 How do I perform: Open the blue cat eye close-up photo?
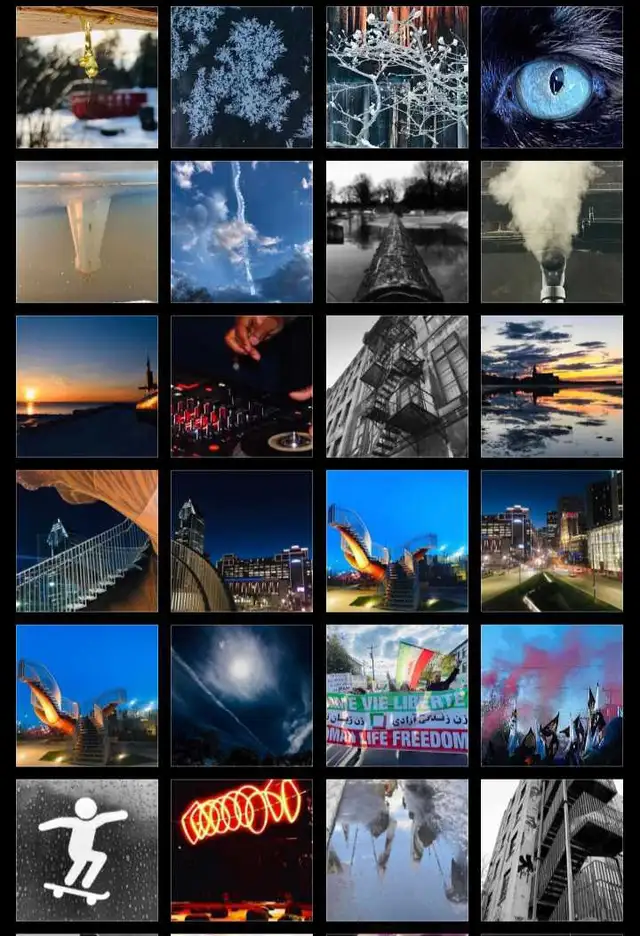click(x=552, y=77)
